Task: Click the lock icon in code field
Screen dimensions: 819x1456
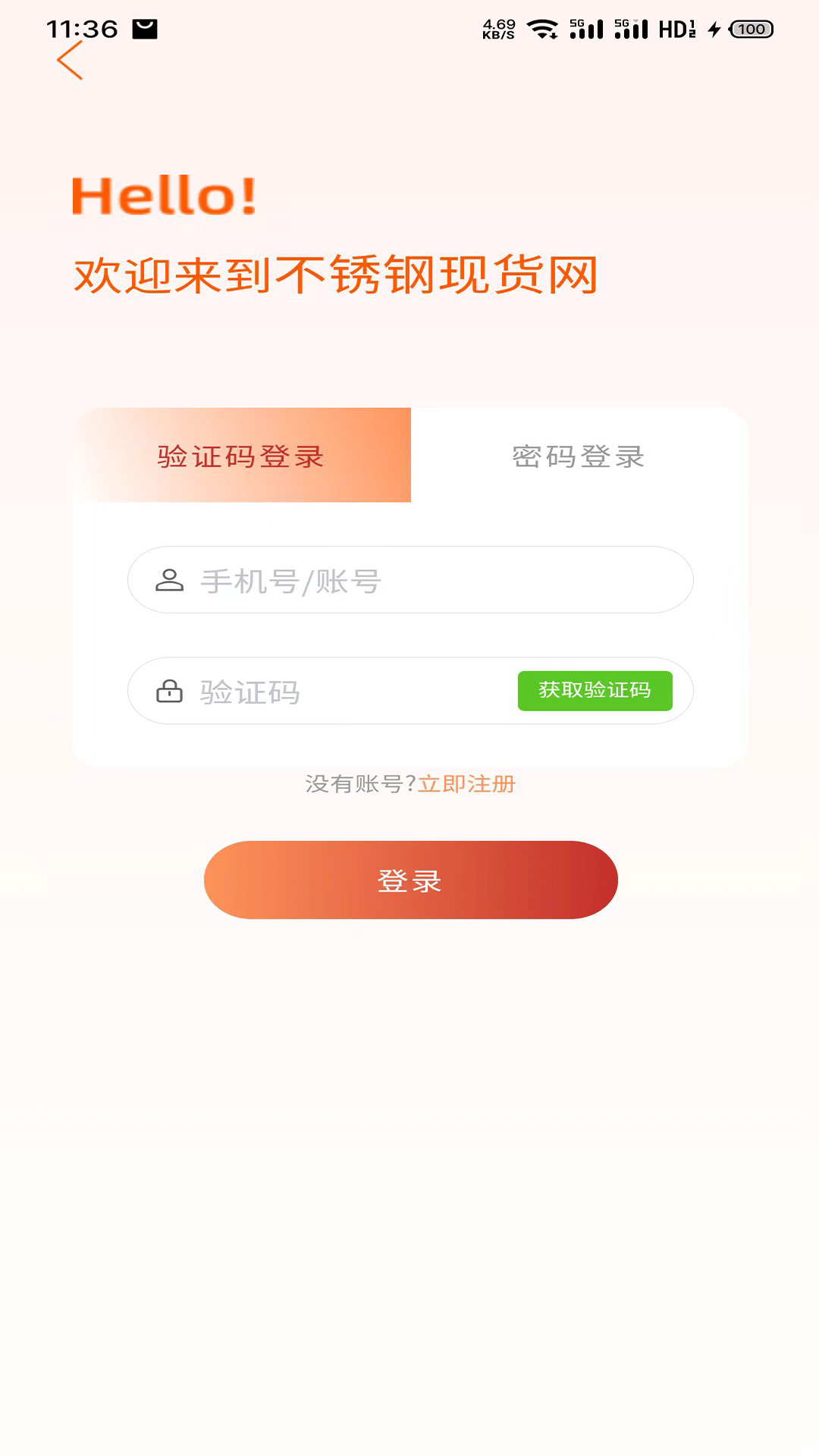Action: tap(170, 692)
